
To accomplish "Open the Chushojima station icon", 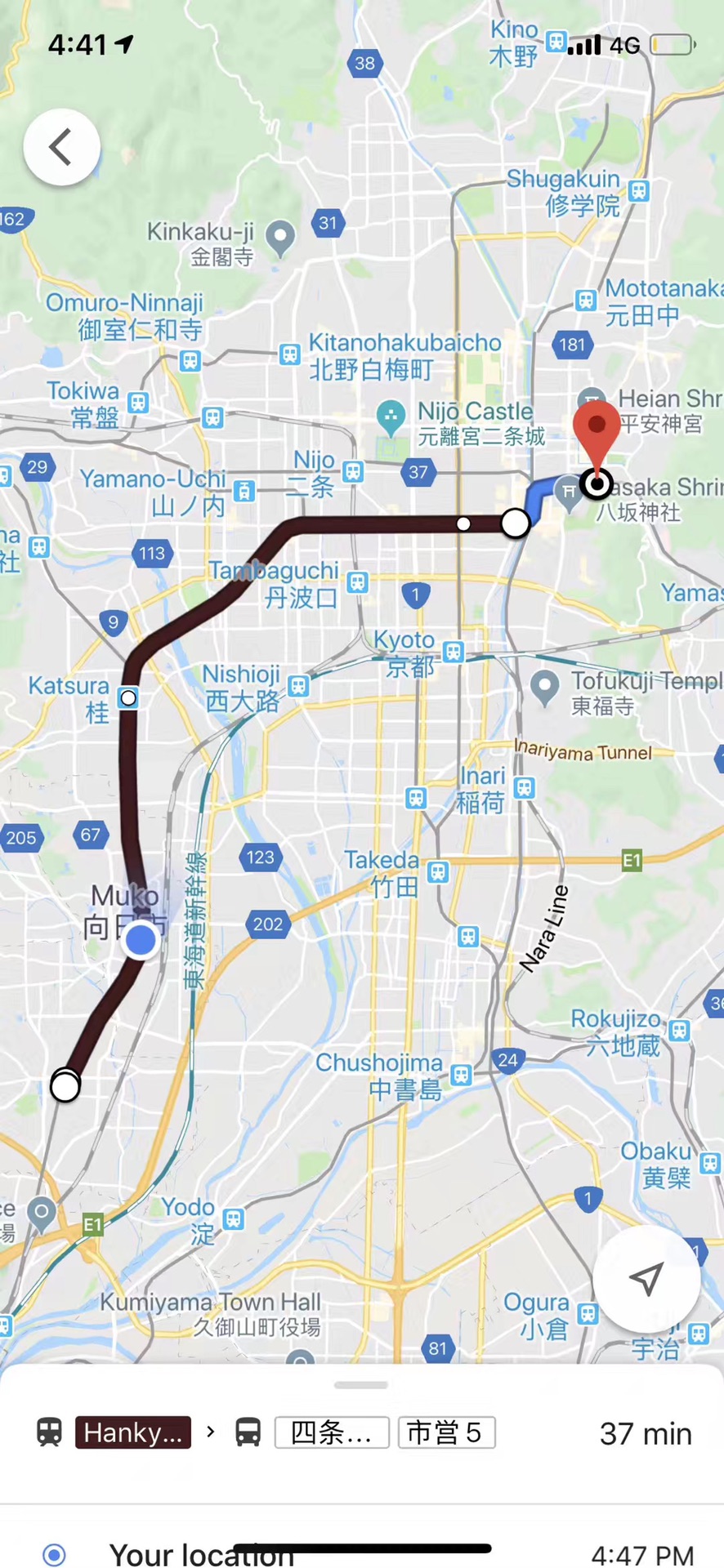I will [x=462, y=1075].
